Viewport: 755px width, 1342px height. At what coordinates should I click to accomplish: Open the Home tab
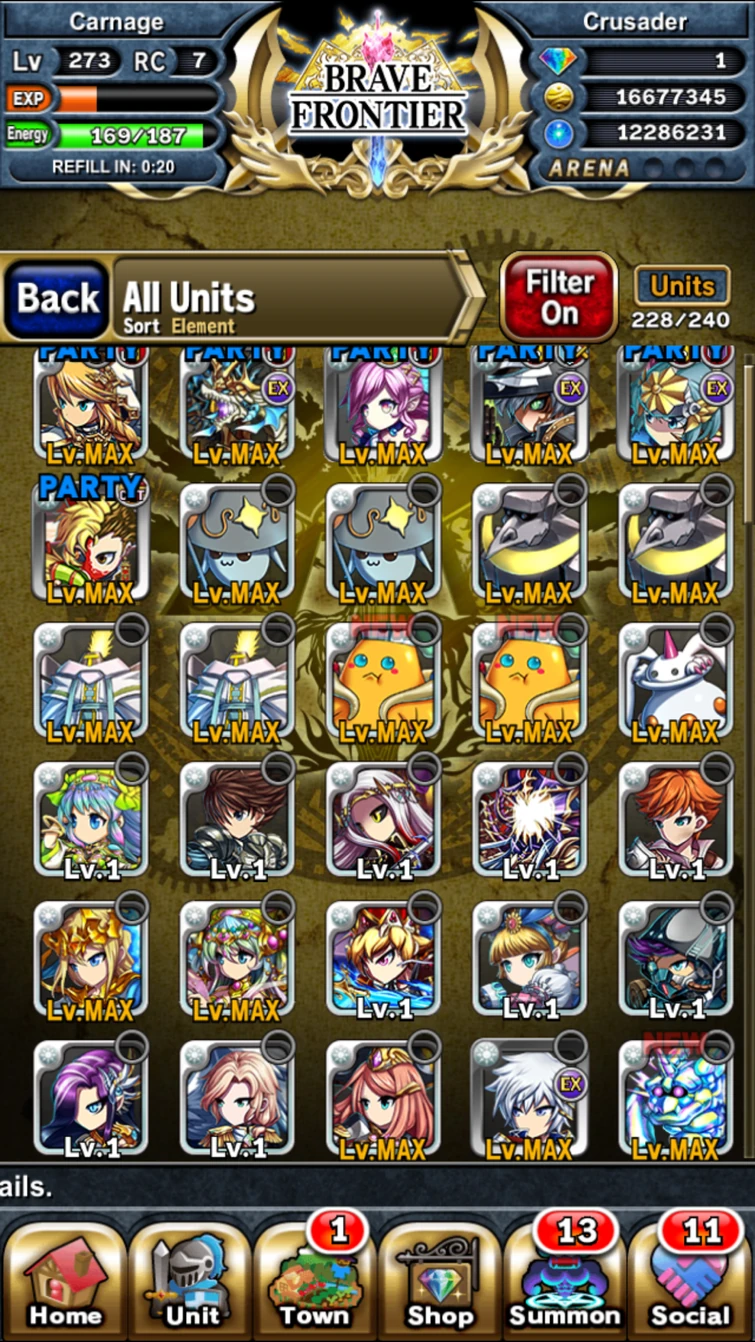point(65,1277)
